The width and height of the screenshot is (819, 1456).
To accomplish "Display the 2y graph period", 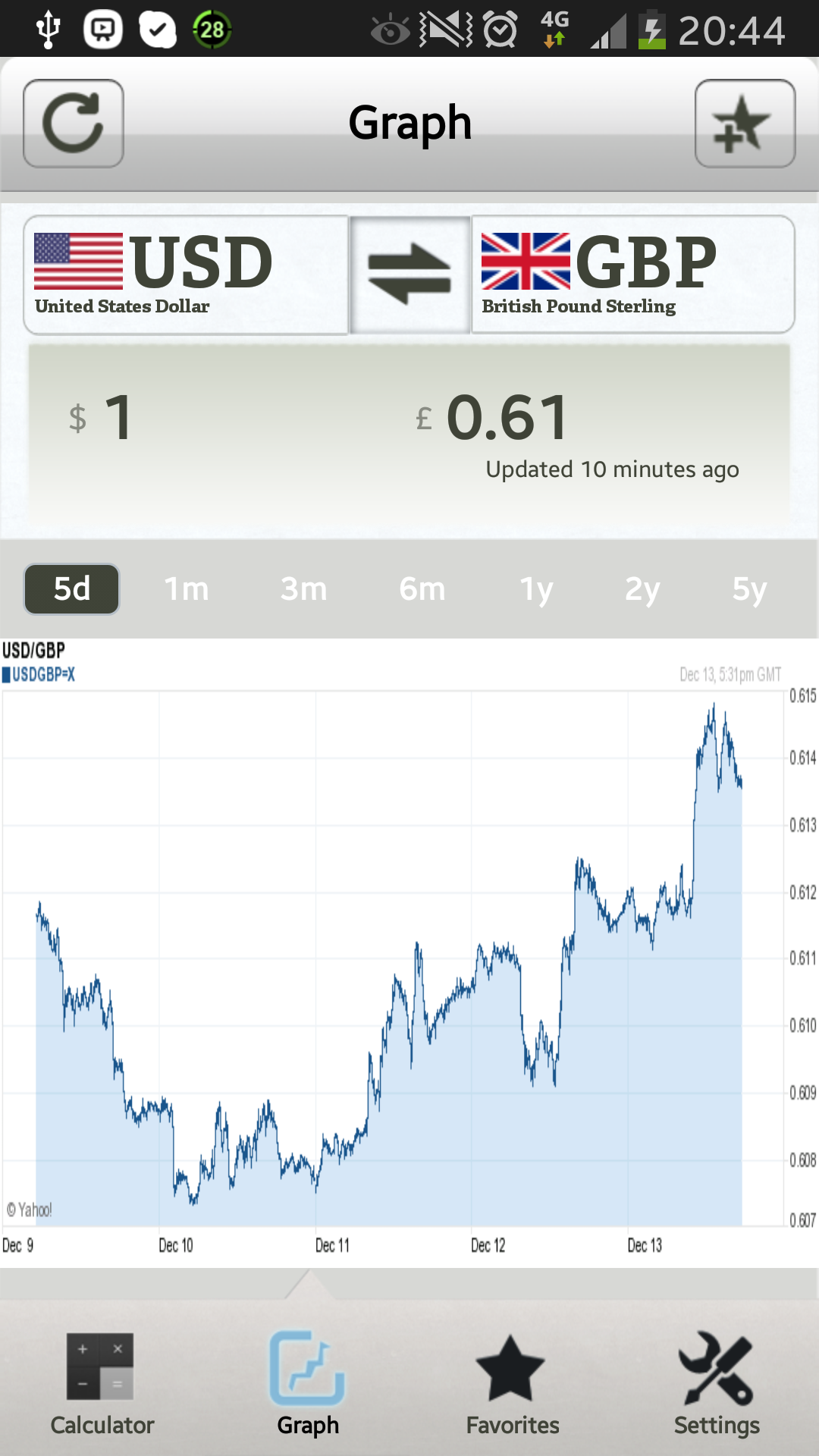I will coord(642,589).
